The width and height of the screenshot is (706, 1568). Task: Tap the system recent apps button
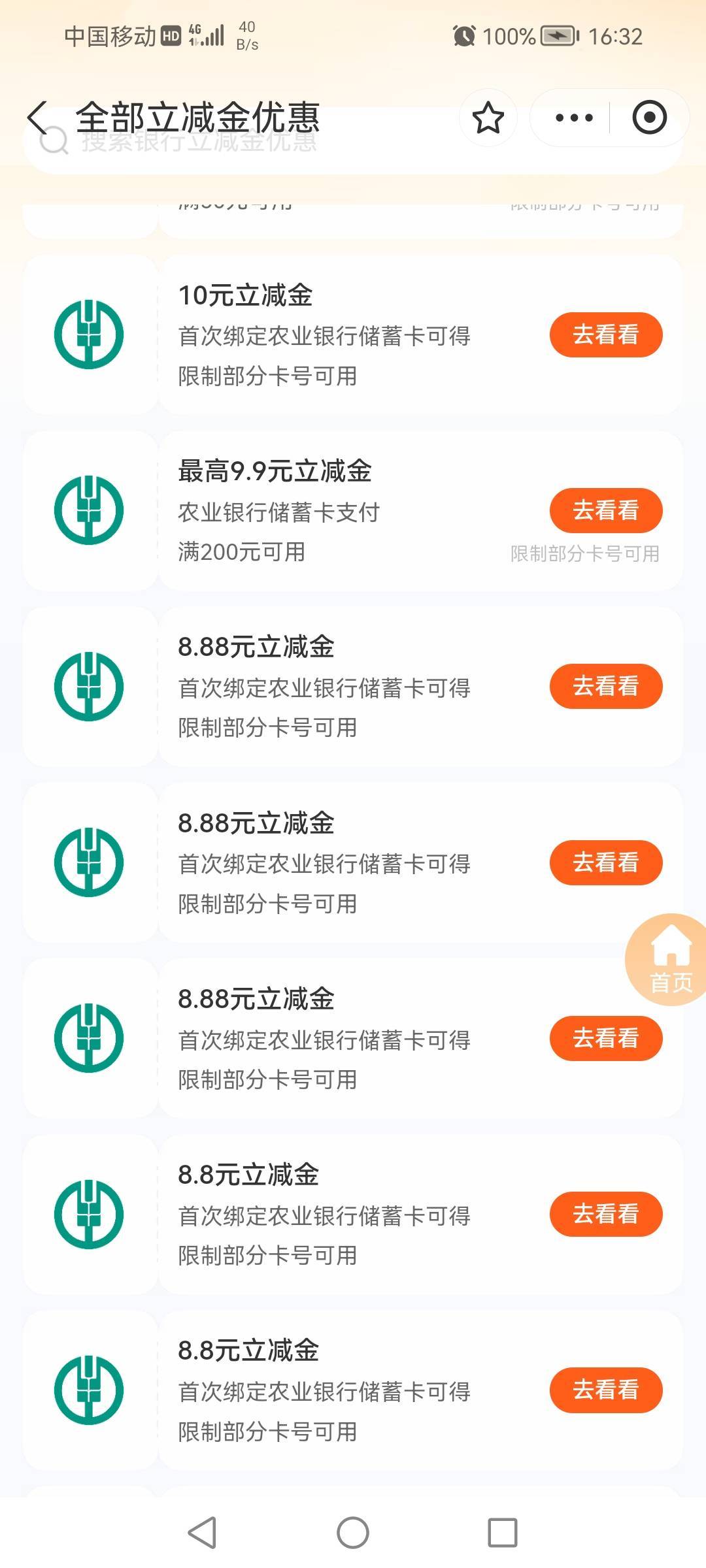pyautogui.click(x=503, y=1532)
